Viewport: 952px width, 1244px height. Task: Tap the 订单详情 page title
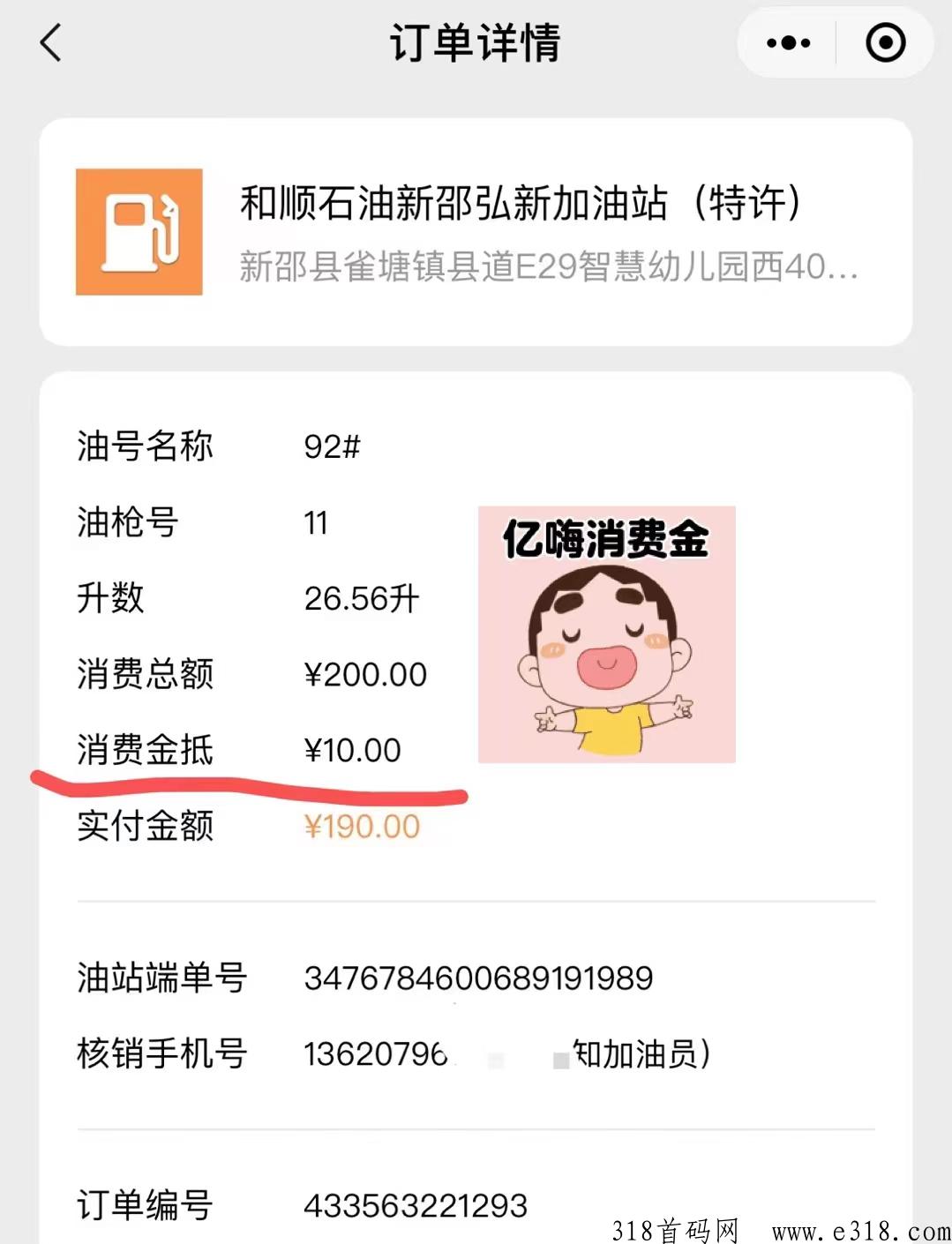tap(476, 43)
